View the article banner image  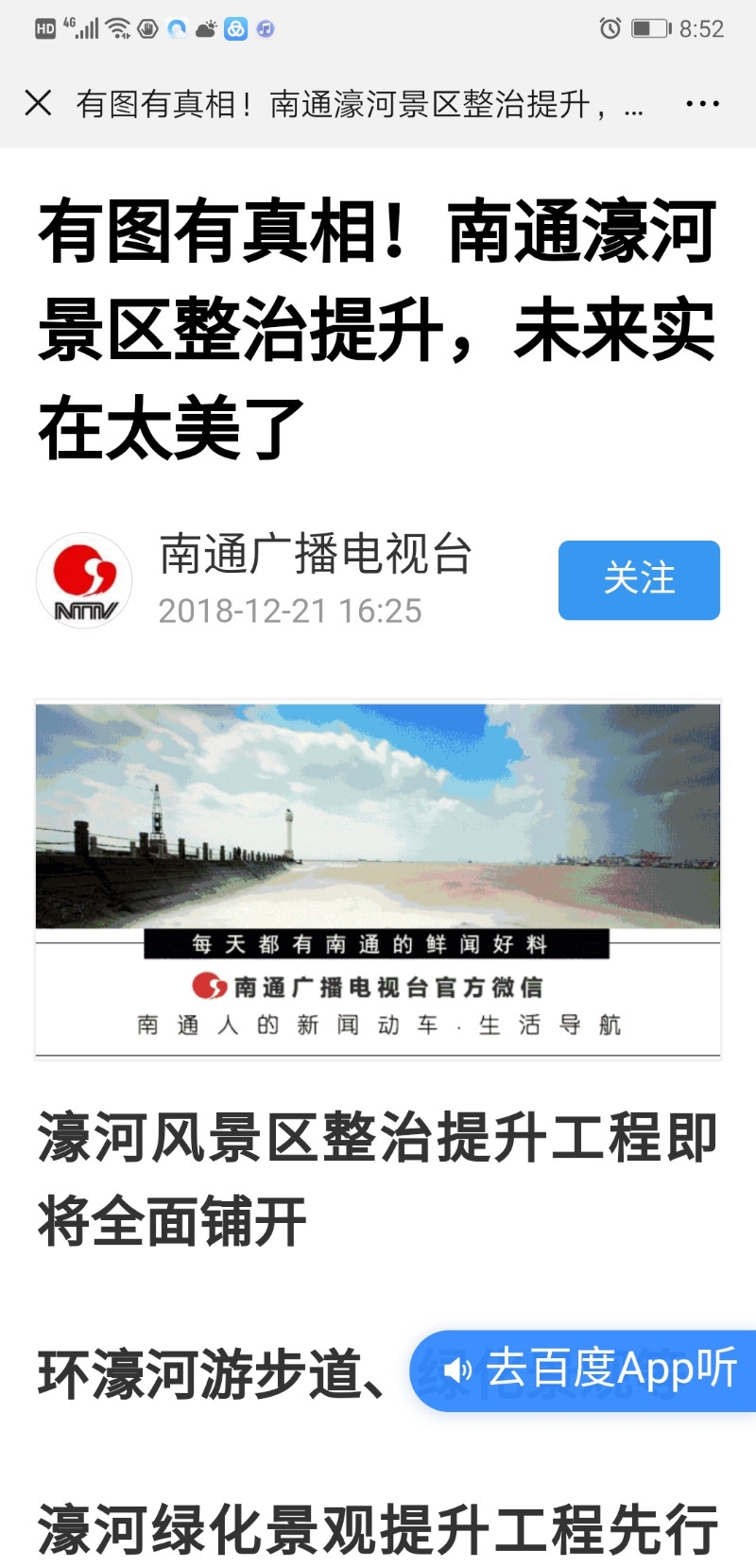coord(378,878)
